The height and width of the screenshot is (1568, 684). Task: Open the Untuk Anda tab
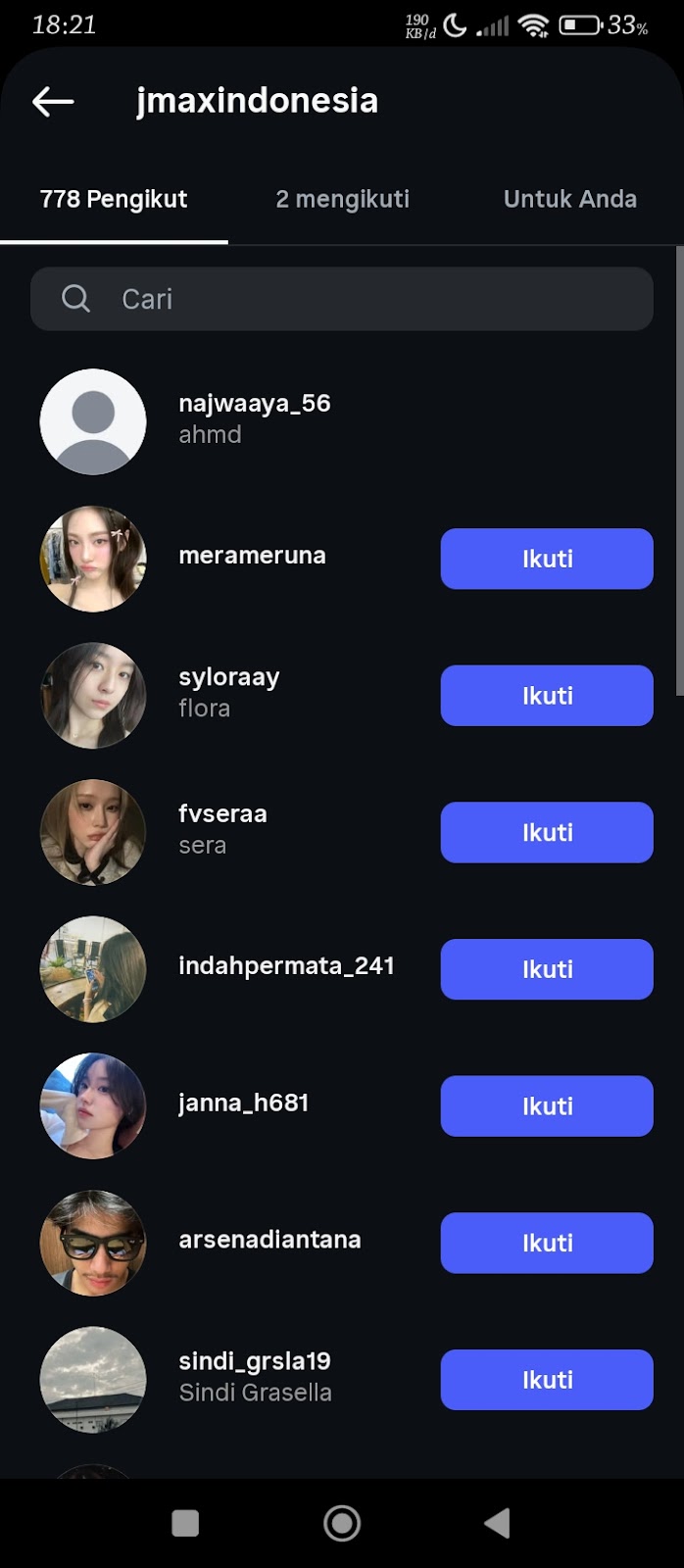point(569,199)
